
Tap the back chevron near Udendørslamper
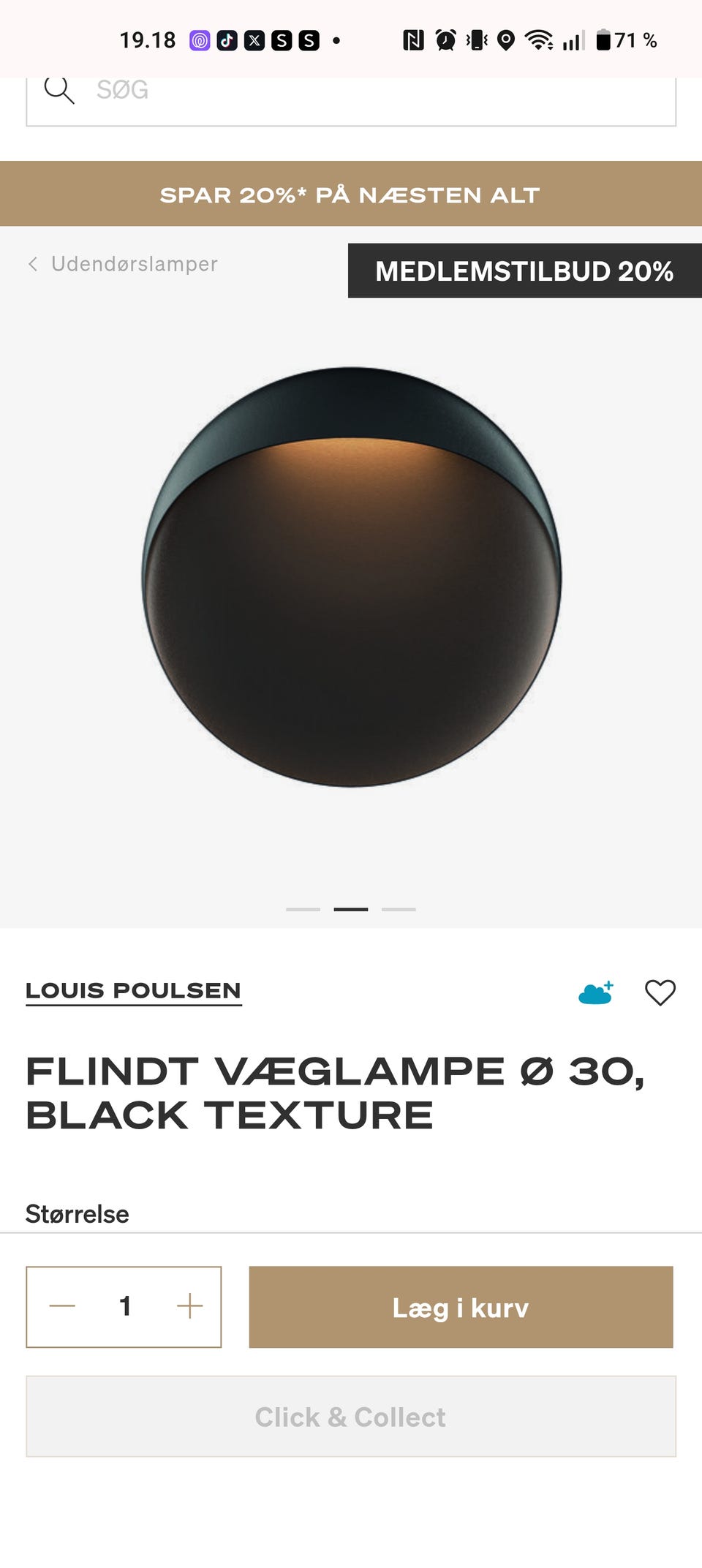click(34, 264)
